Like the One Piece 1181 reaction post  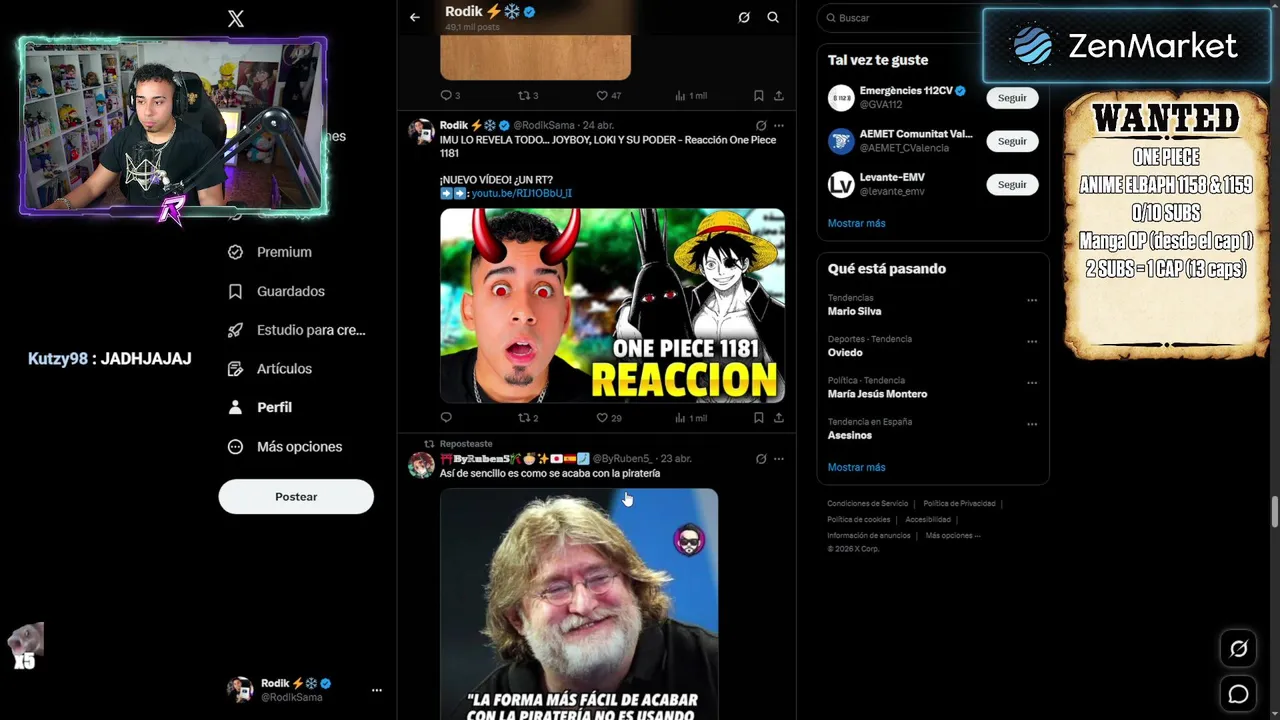coord(602,418)
